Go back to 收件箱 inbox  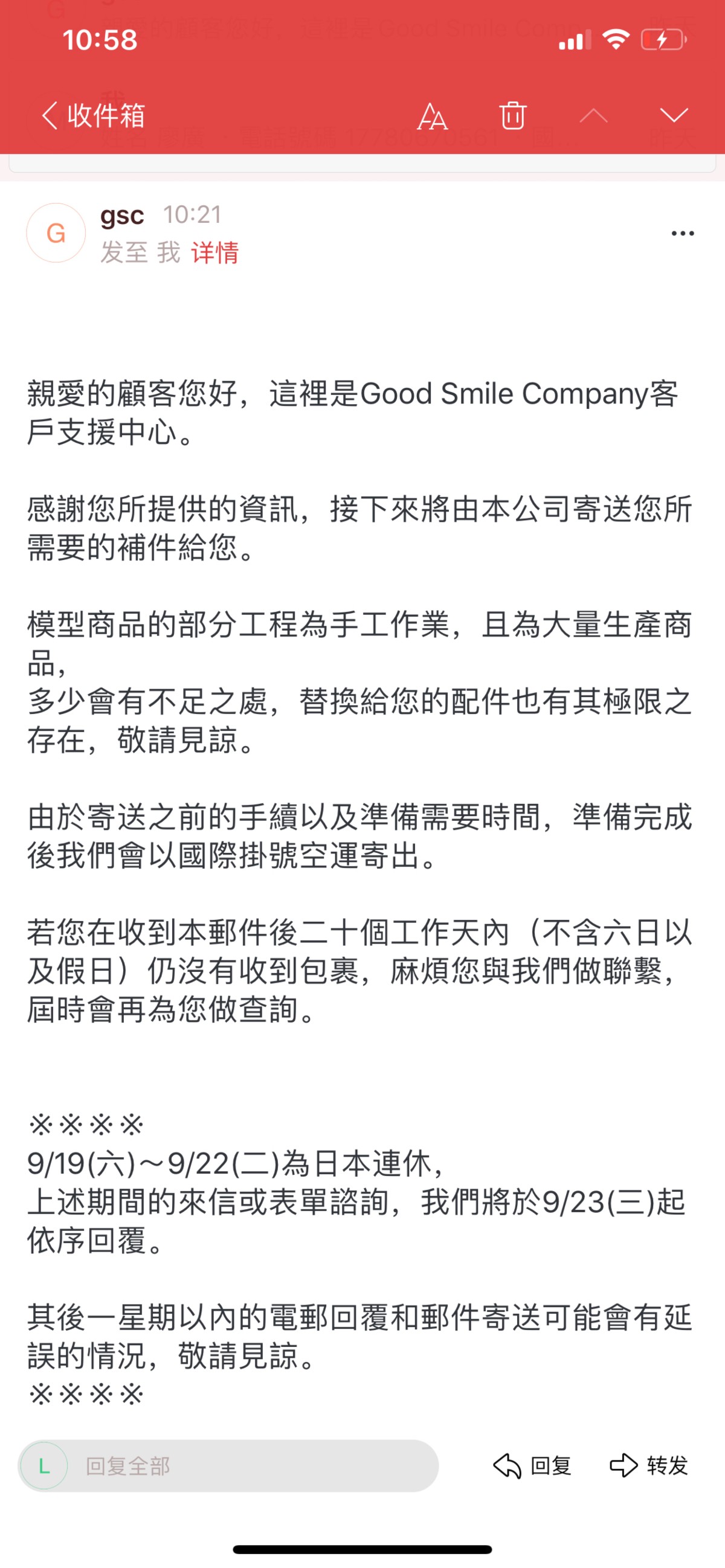tap(92, 115)
